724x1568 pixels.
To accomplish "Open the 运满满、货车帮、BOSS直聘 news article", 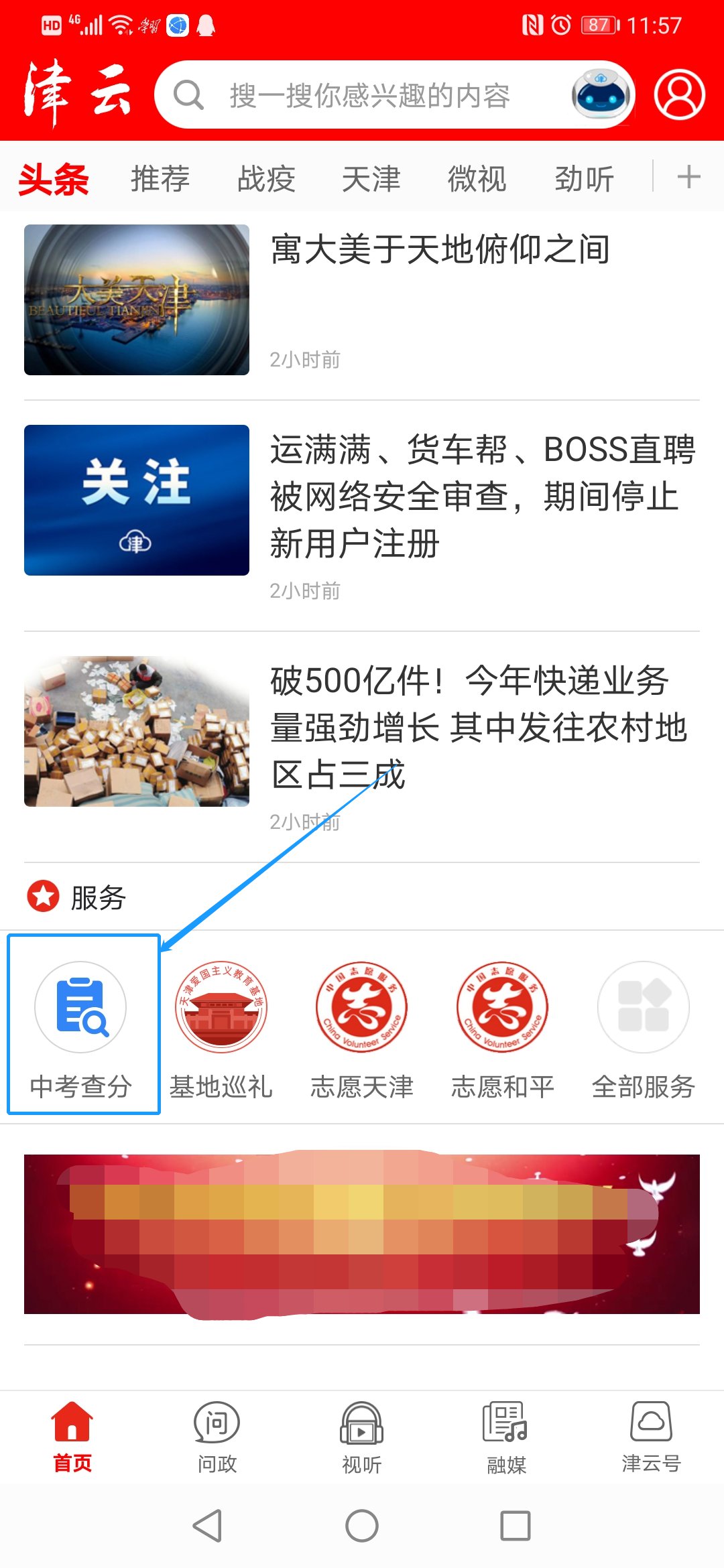I will [x=481, y=497].
